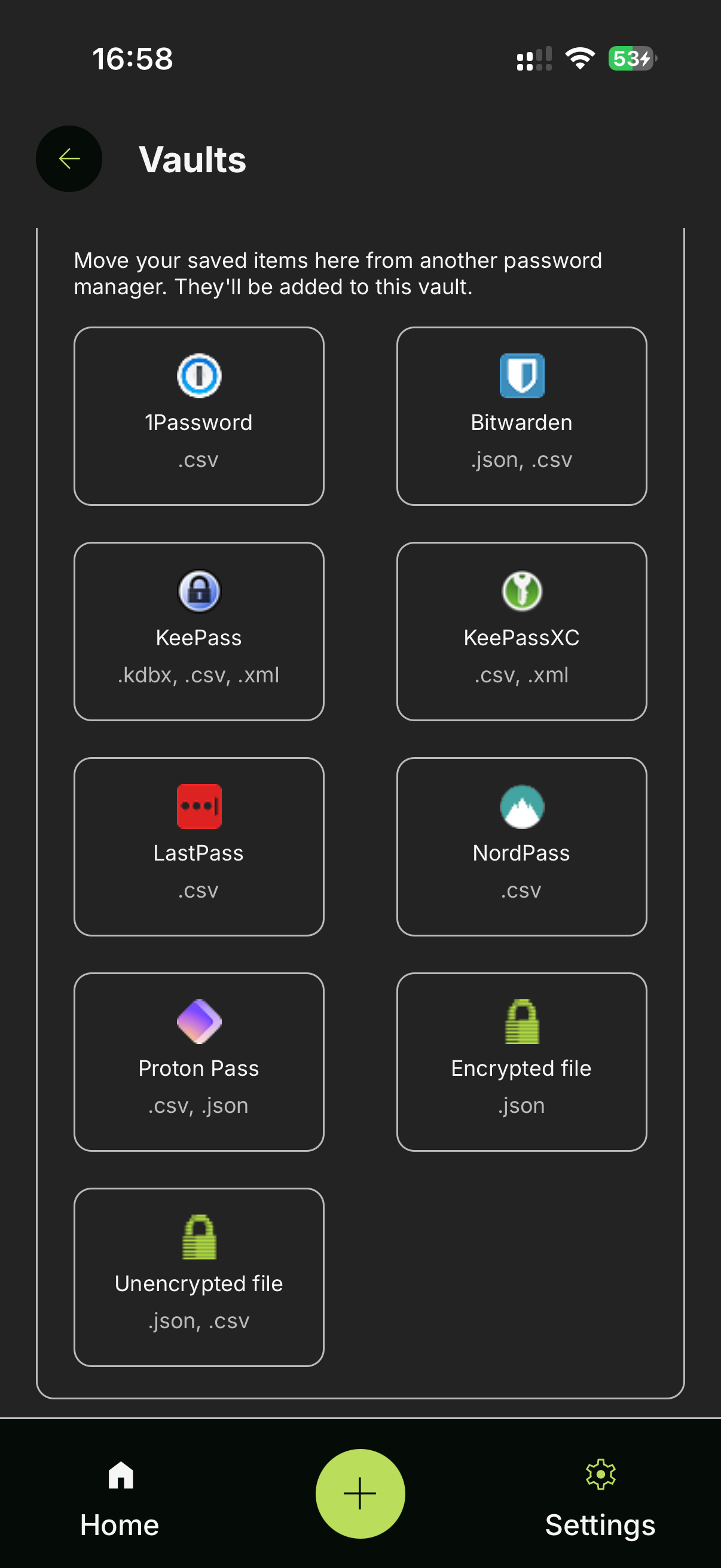Screen dimensions: 721x1568
Task: Go back using the arrow button
Action: coord(68,158)
